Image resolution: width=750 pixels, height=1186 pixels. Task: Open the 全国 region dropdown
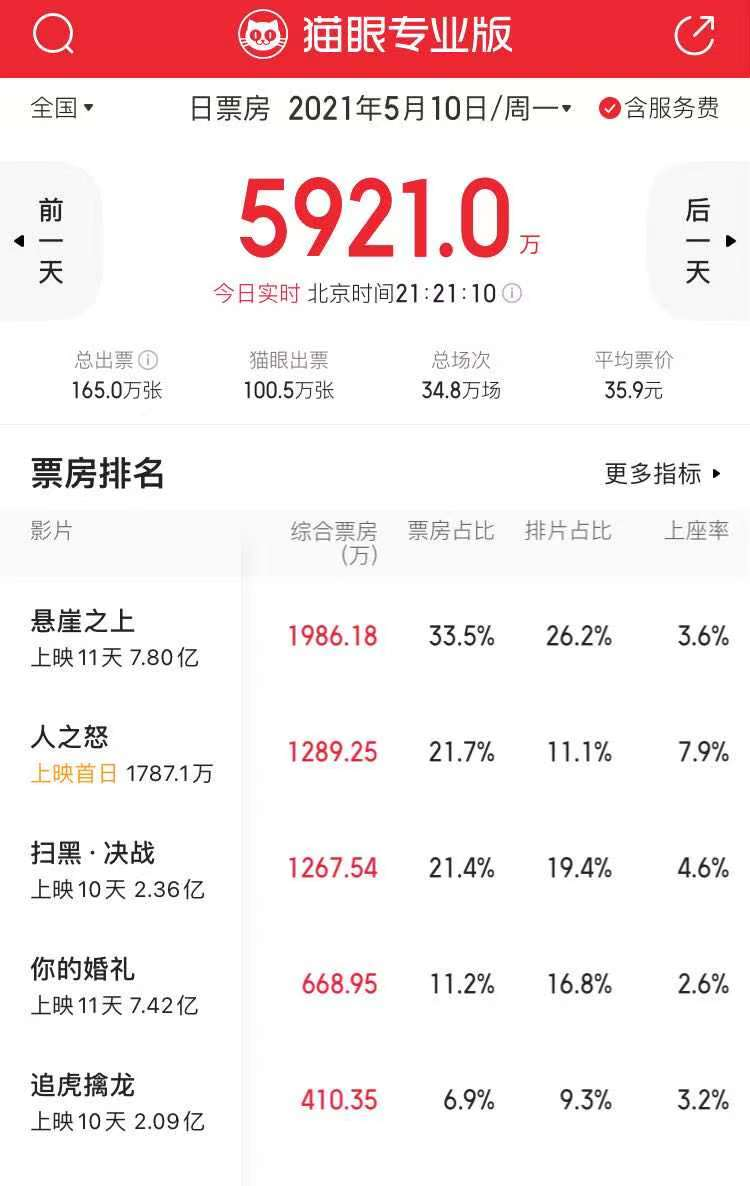(x=62, y=108)
